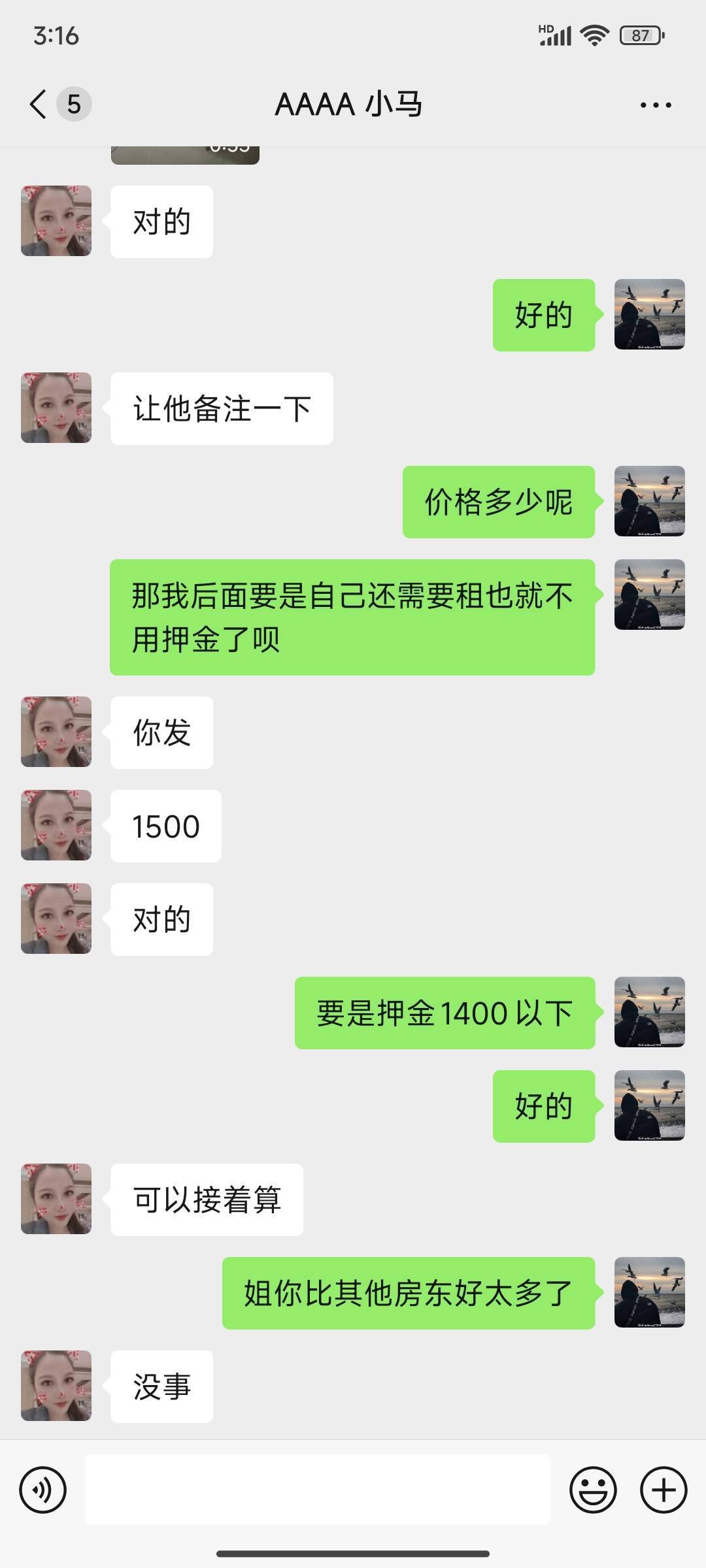Switch to voice message input
The width and height of the screenshot is (706, 1568).
[x=43, y=1490]
